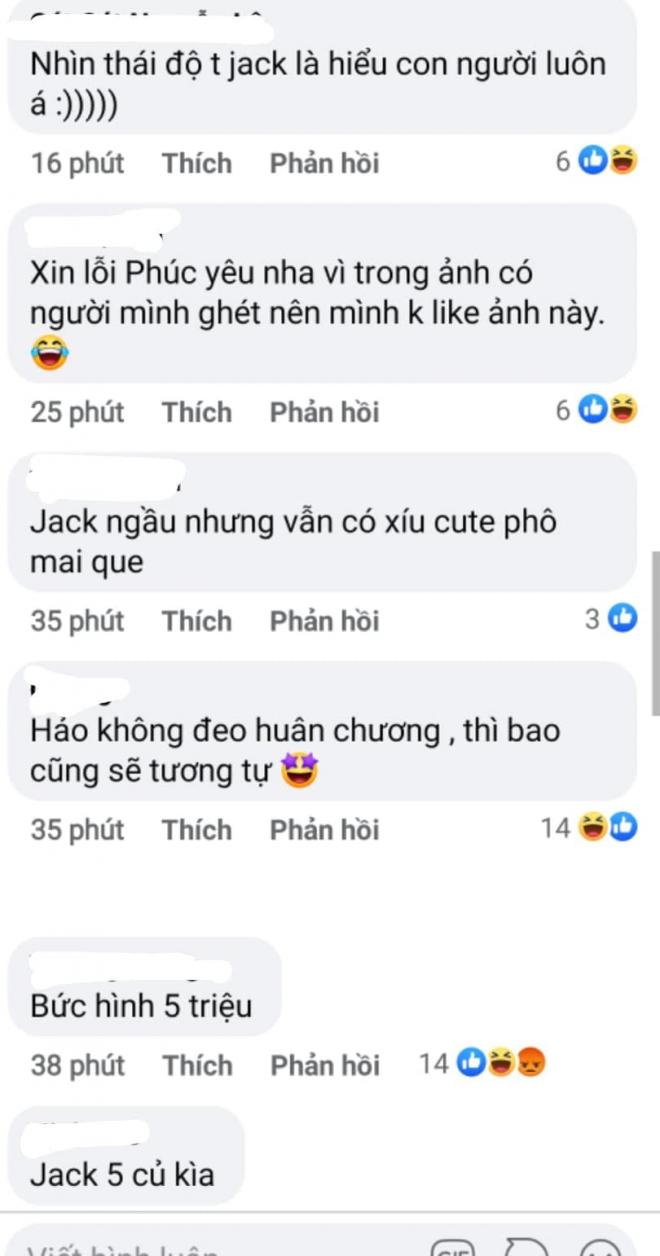Reply to the 'Bức hình 5 triệu' comment
Viewport: 660px width, 1256px height.
tap(324, 1066)
